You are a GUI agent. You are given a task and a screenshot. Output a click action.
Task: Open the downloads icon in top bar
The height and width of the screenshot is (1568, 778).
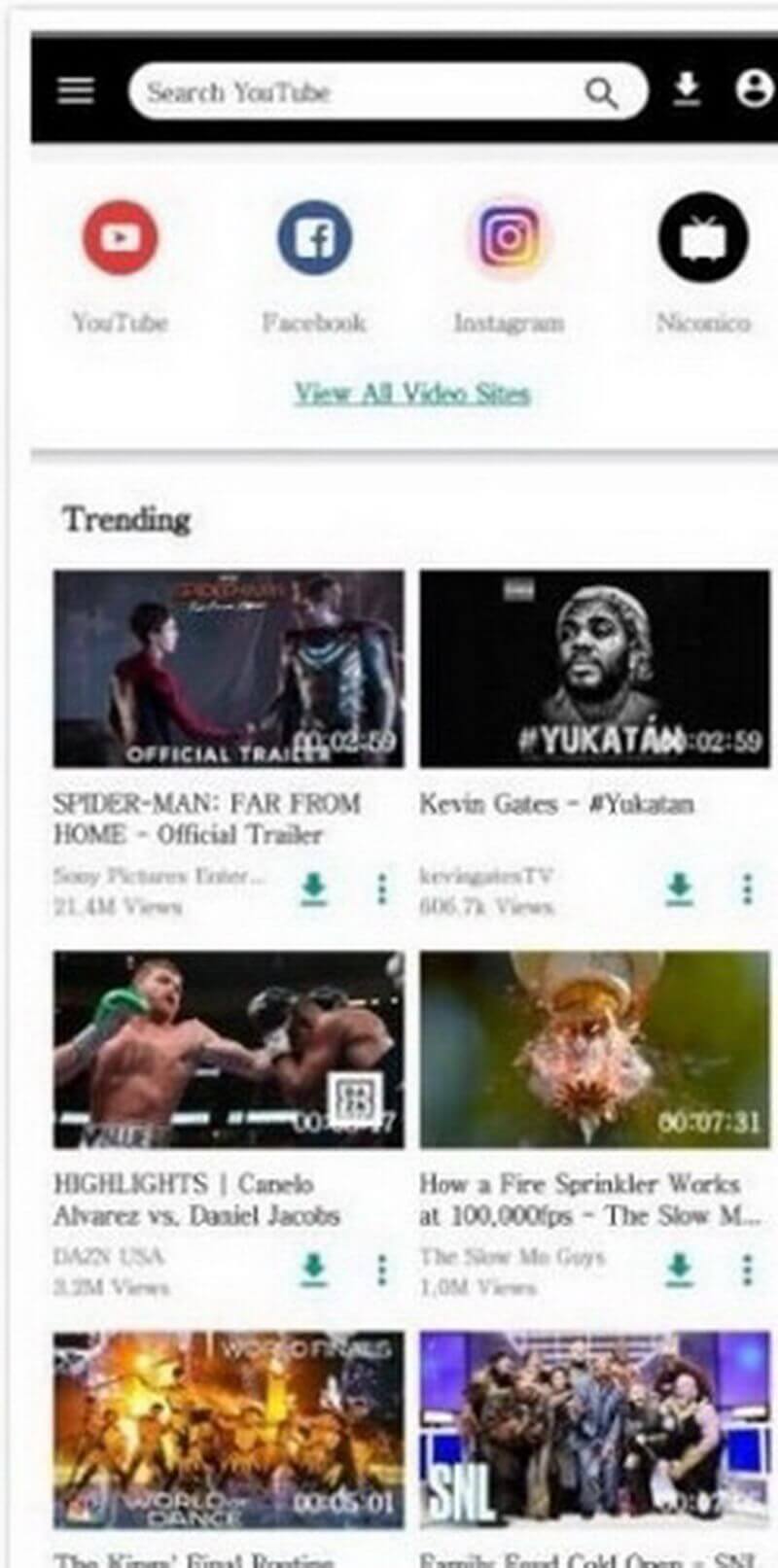coord(688,89)
